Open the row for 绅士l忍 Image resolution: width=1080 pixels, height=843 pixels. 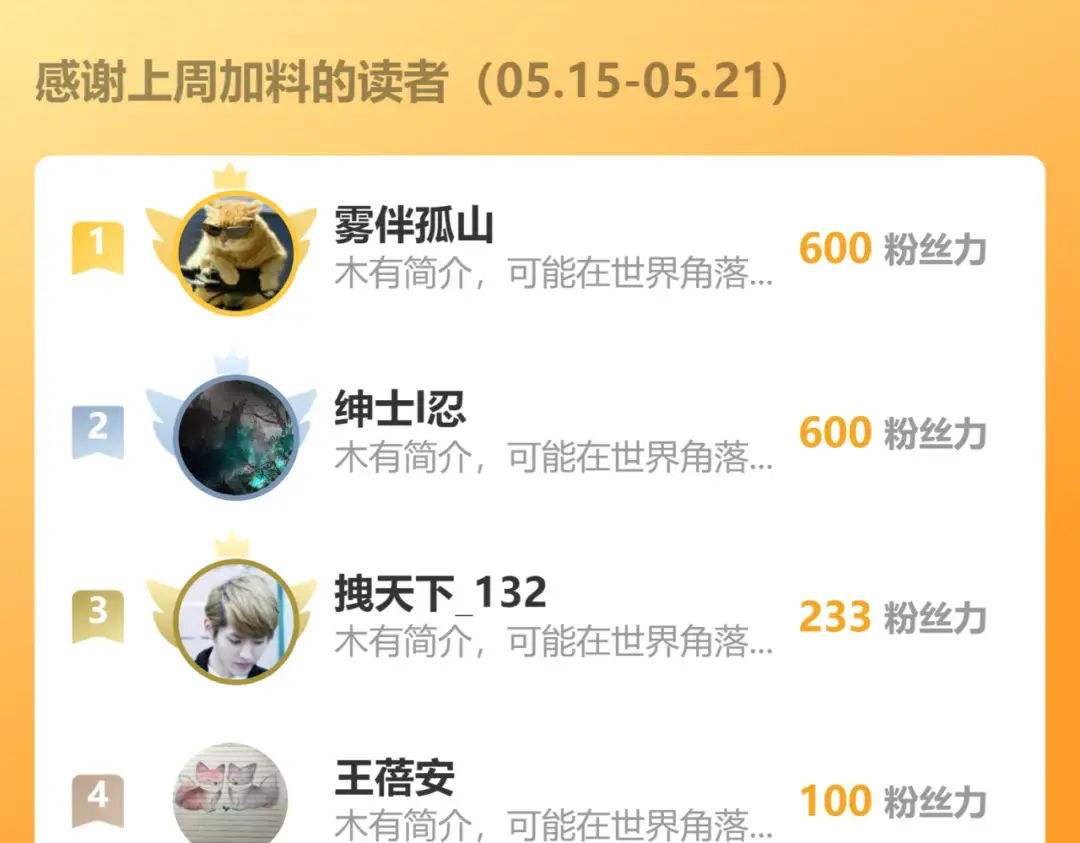[540, 433]
